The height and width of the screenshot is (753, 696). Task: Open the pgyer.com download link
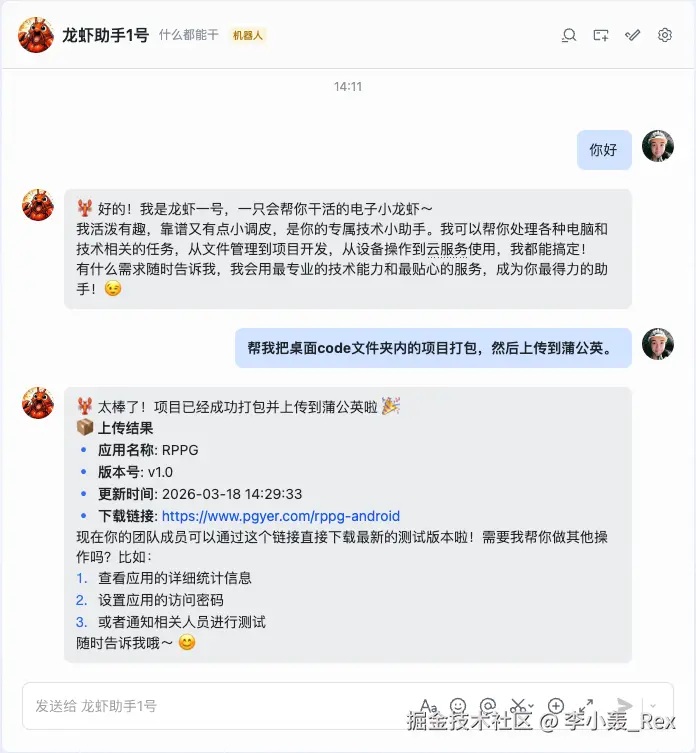point(280,516)
